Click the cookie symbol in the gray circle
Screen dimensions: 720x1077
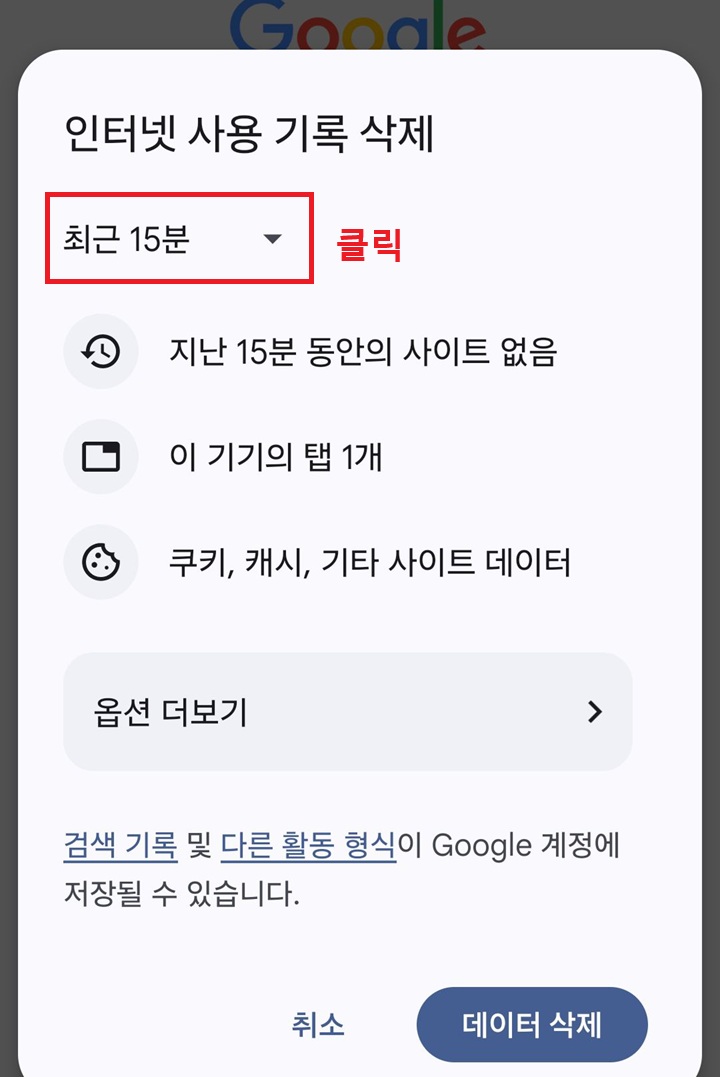tap(101, 562)
